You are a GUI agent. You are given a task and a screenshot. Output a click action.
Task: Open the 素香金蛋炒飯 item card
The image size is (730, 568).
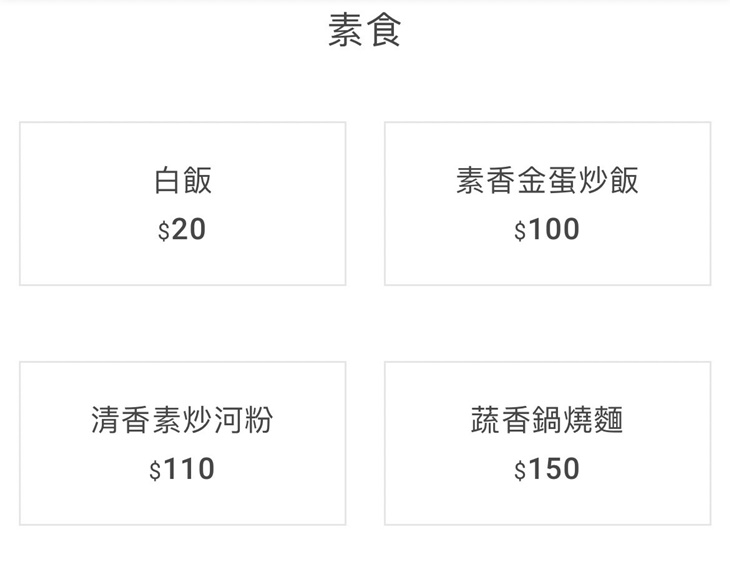[x=547, y=204]
